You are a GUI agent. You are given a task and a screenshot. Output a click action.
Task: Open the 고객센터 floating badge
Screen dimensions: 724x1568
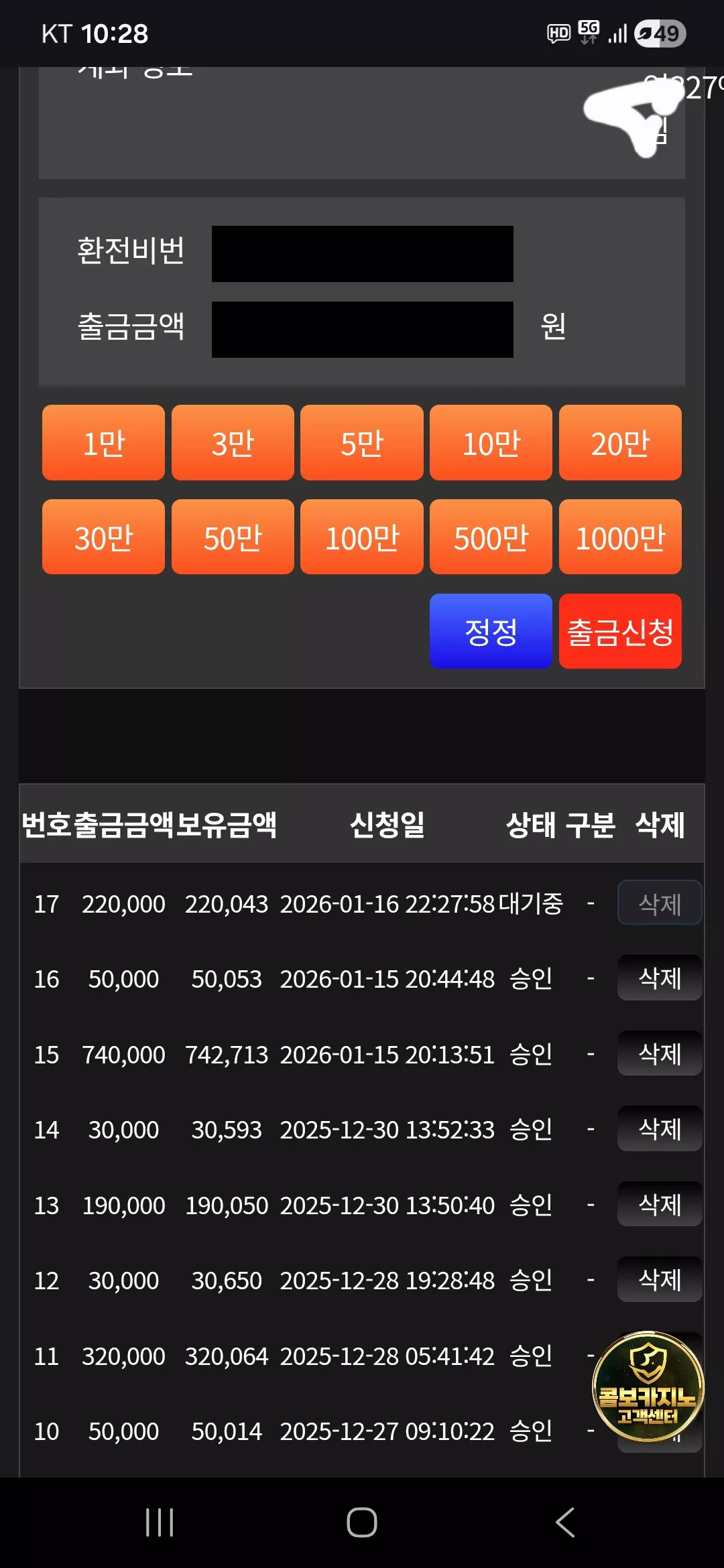tap(648, 1386)
